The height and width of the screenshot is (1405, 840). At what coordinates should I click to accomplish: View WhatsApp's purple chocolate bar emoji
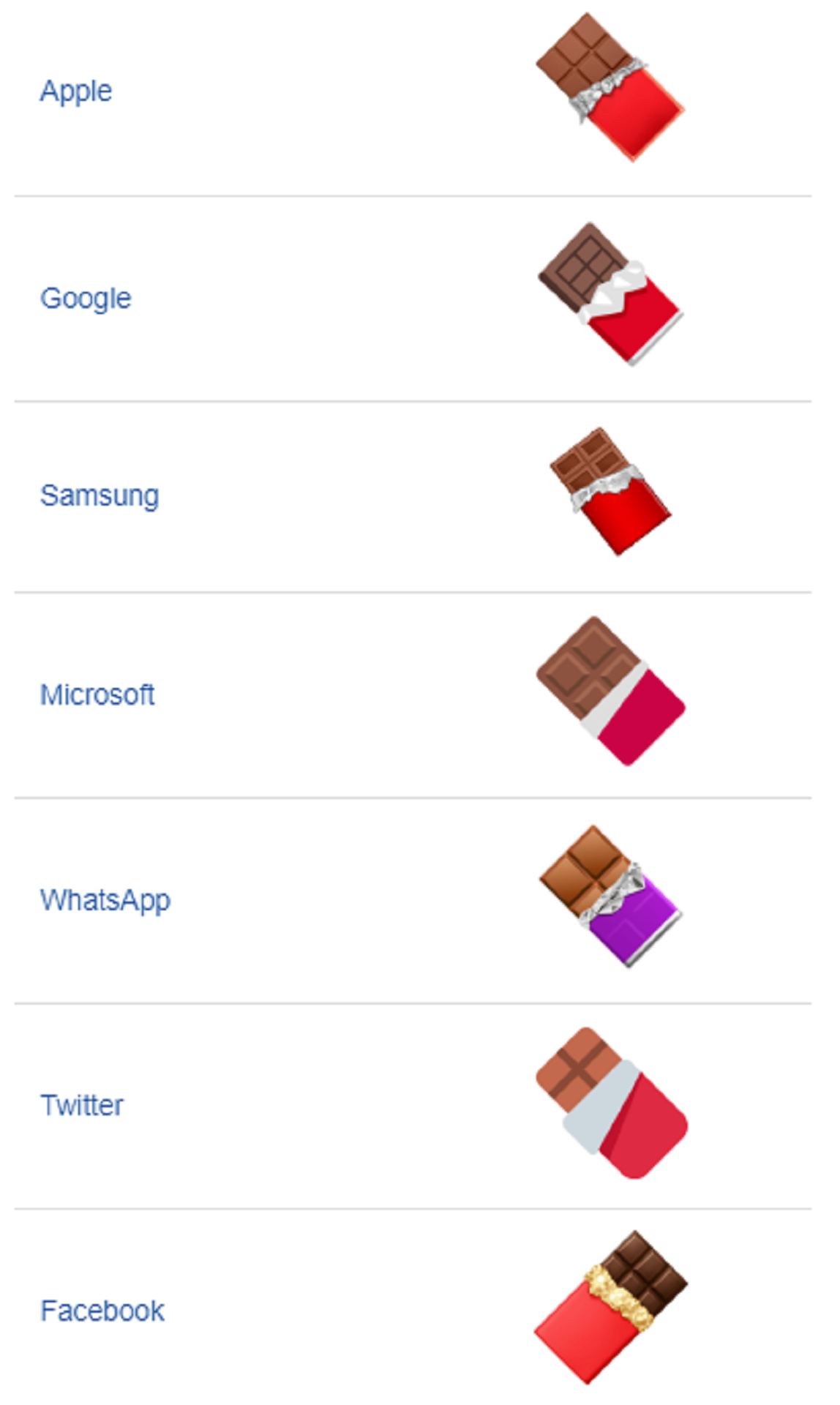click(611, 896)
